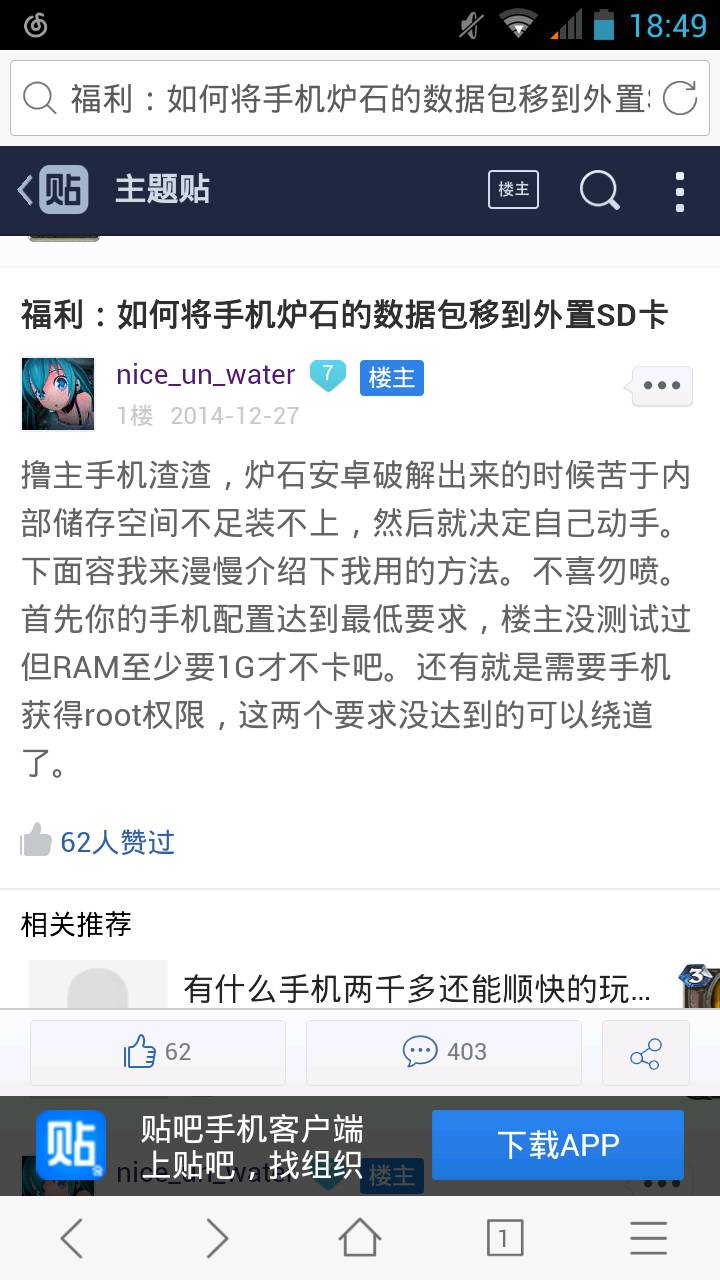Go back using the Tieba back arrow
The image size is (720, 1280).
coord(27,190)
